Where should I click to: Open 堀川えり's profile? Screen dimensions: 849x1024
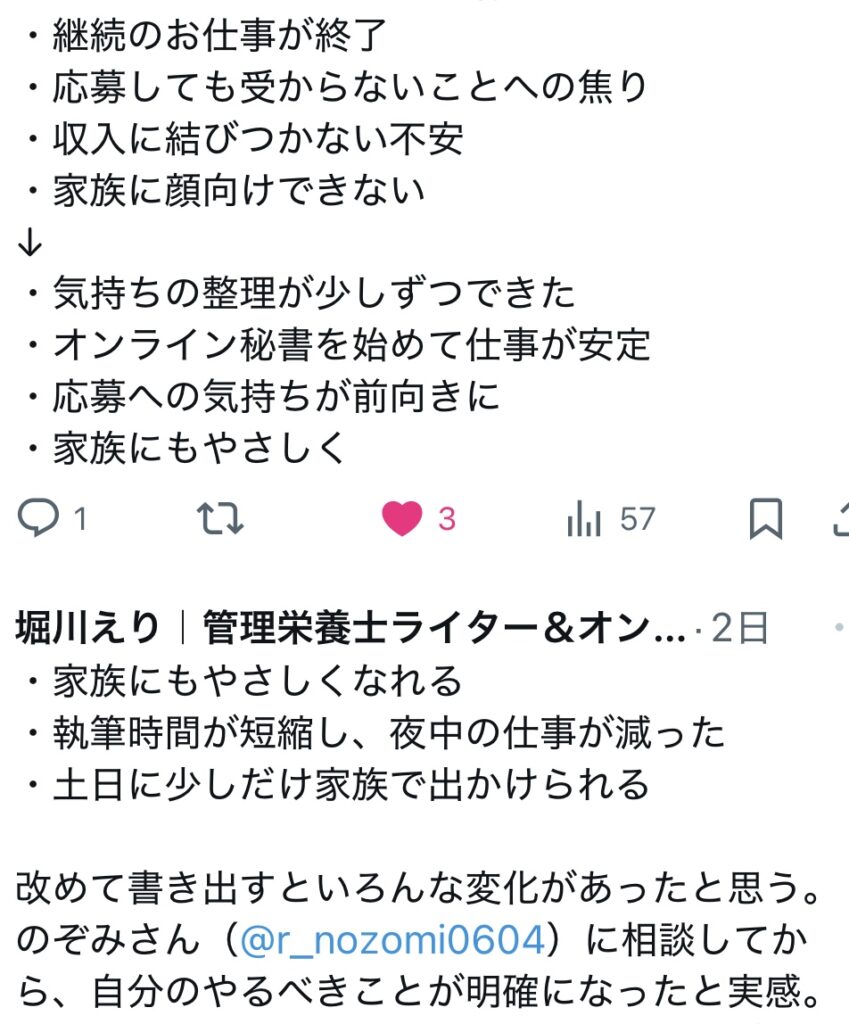coord(88,628)
